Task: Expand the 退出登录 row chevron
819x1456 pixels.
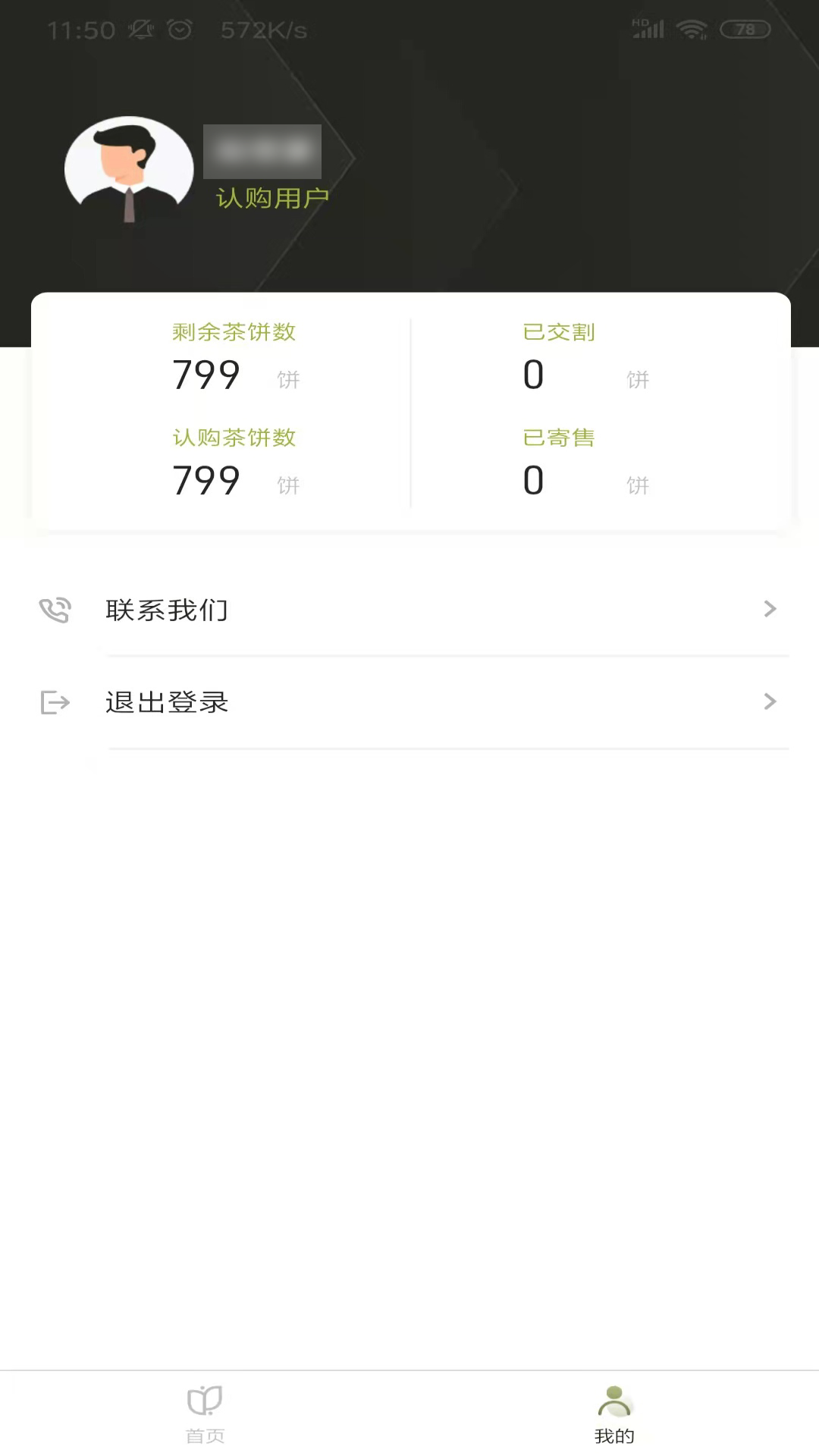Action: point(770,701)
